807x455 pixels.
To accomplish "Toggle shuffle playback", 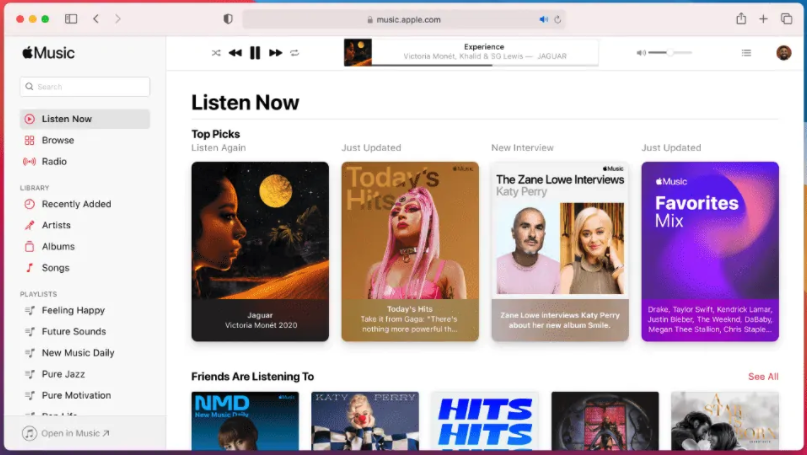I will click(x=216, y=53).
